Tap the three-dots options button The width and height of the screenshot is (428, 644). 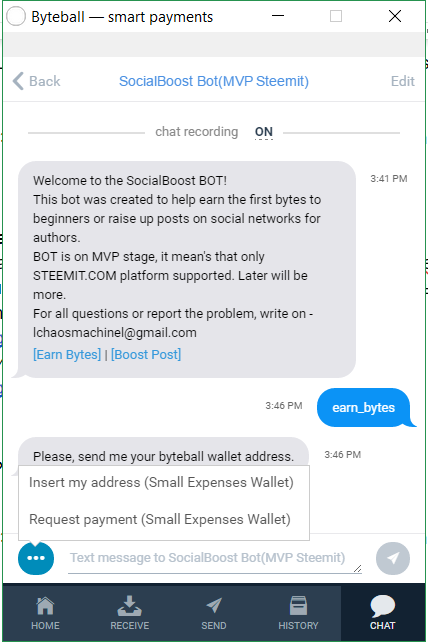click(36, 558)
